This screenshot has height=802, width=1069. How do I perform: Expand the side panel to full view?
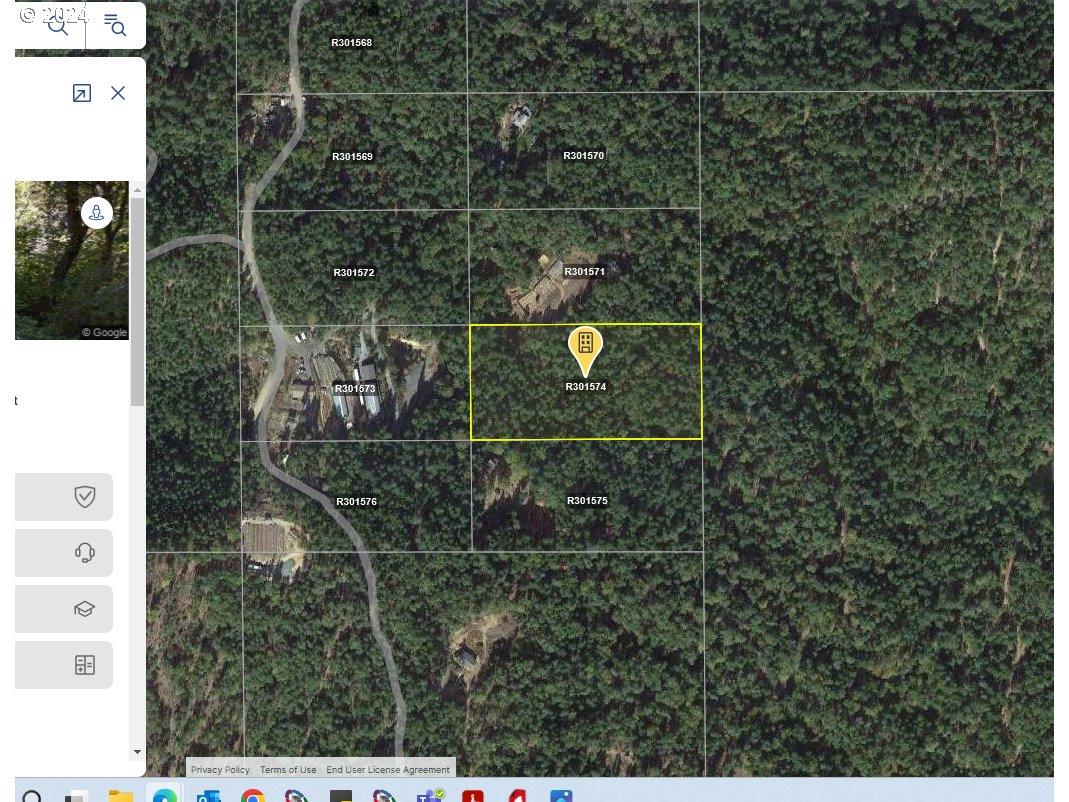click(82, 93)
